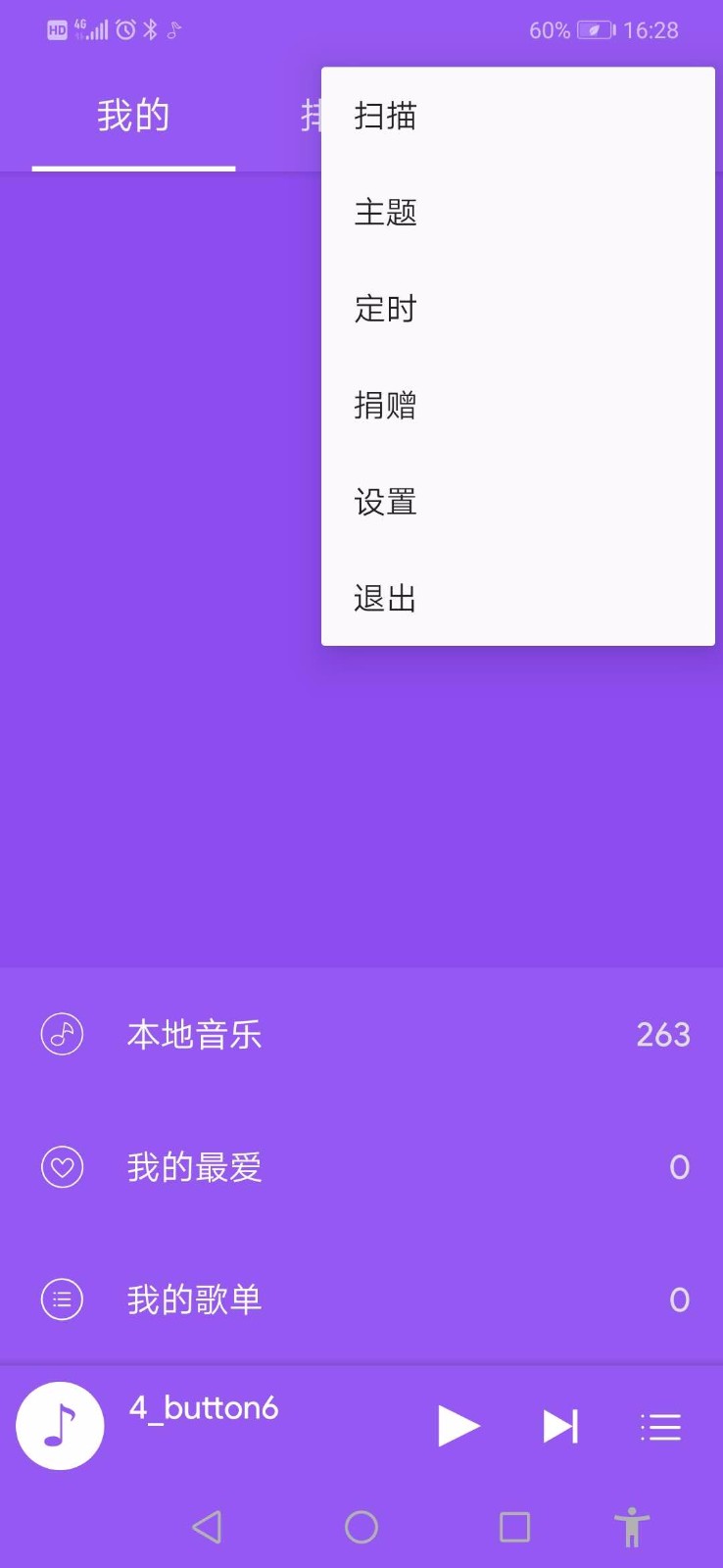Click the 263 song count label
Viewport: 723px width, 1568px height.
pos(663,1033)
